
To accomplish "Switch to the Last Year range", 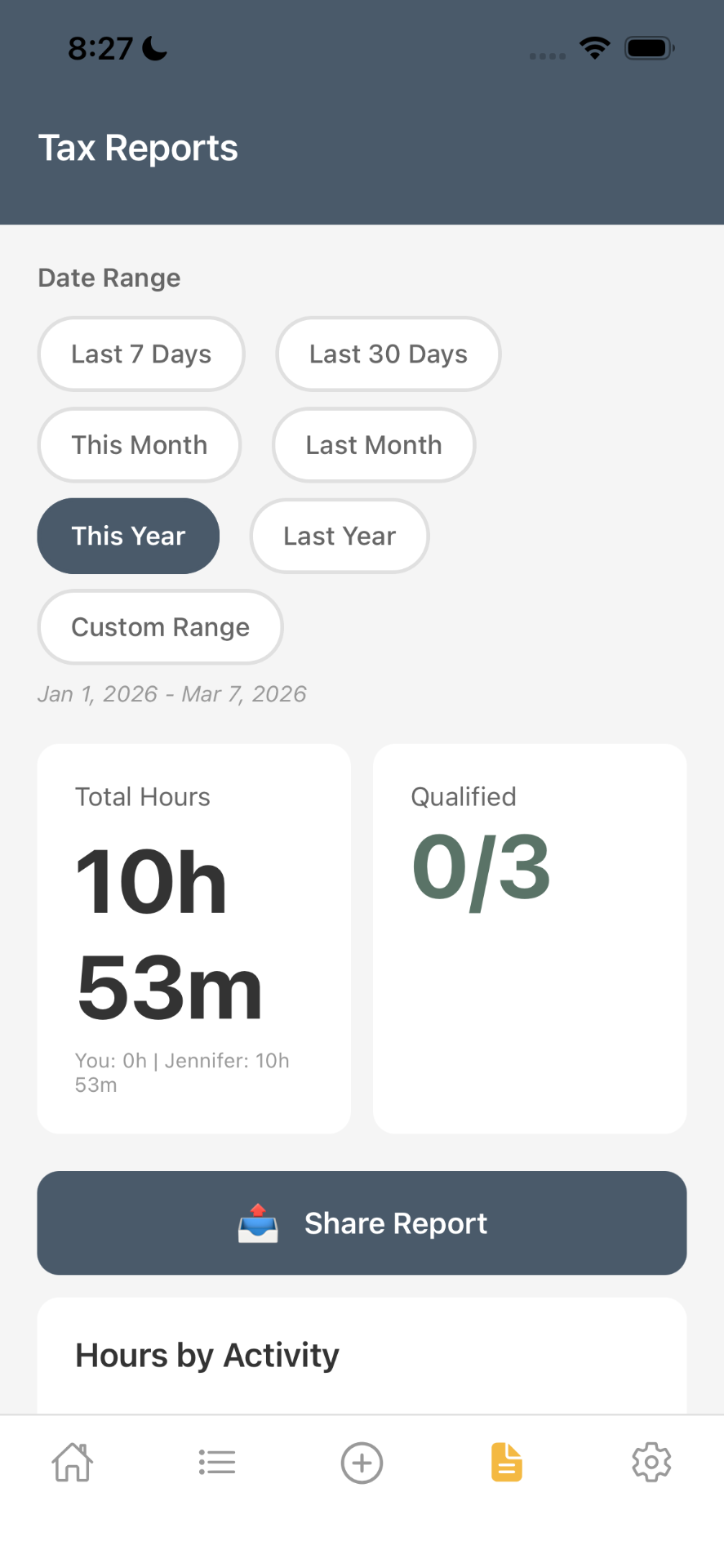I will (339, 536).
